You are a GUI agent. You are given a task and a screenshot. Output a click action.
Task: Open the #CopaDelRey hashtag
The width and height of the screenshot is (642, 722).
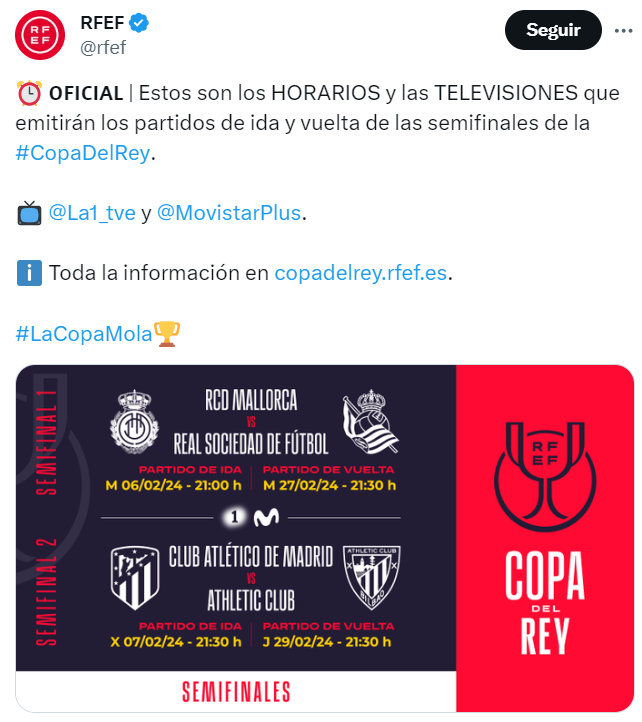(83, 153)
